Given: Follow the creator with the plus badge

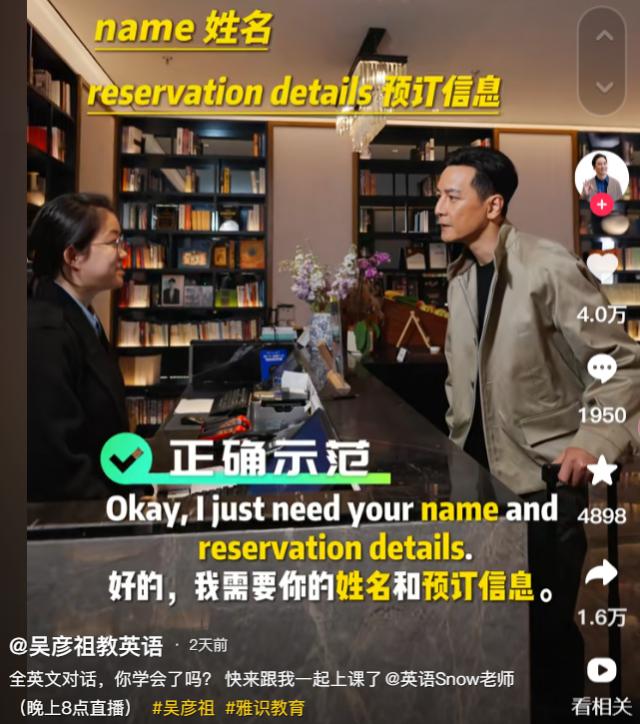Looking at the screenshot, I should pyautogui.click(x=601, y=205).
